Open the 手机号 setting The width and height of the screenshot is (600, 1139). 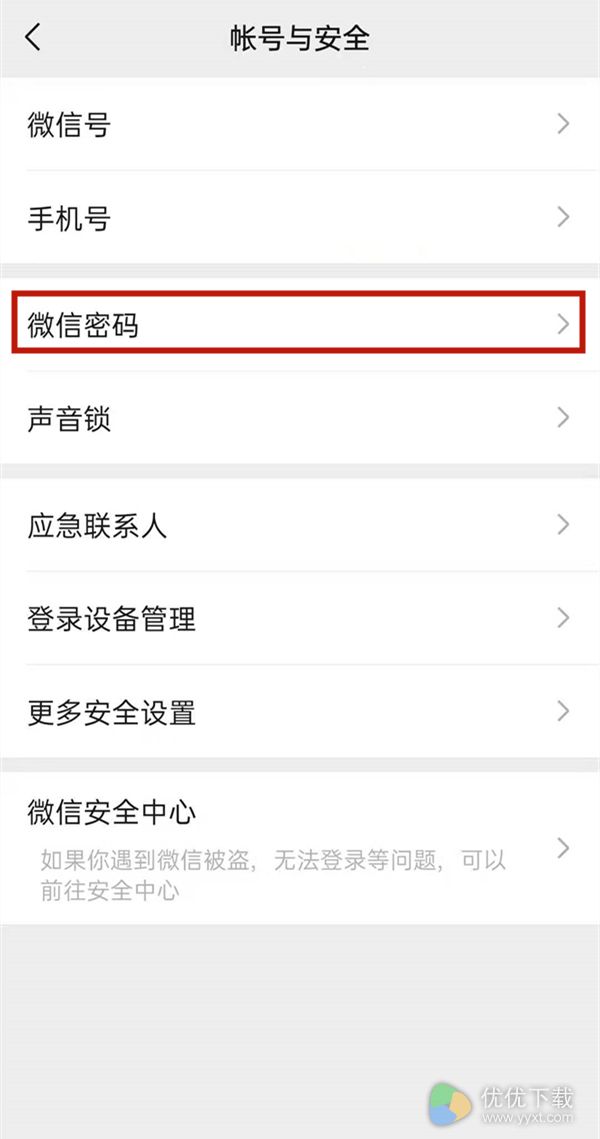coord(300,217)
